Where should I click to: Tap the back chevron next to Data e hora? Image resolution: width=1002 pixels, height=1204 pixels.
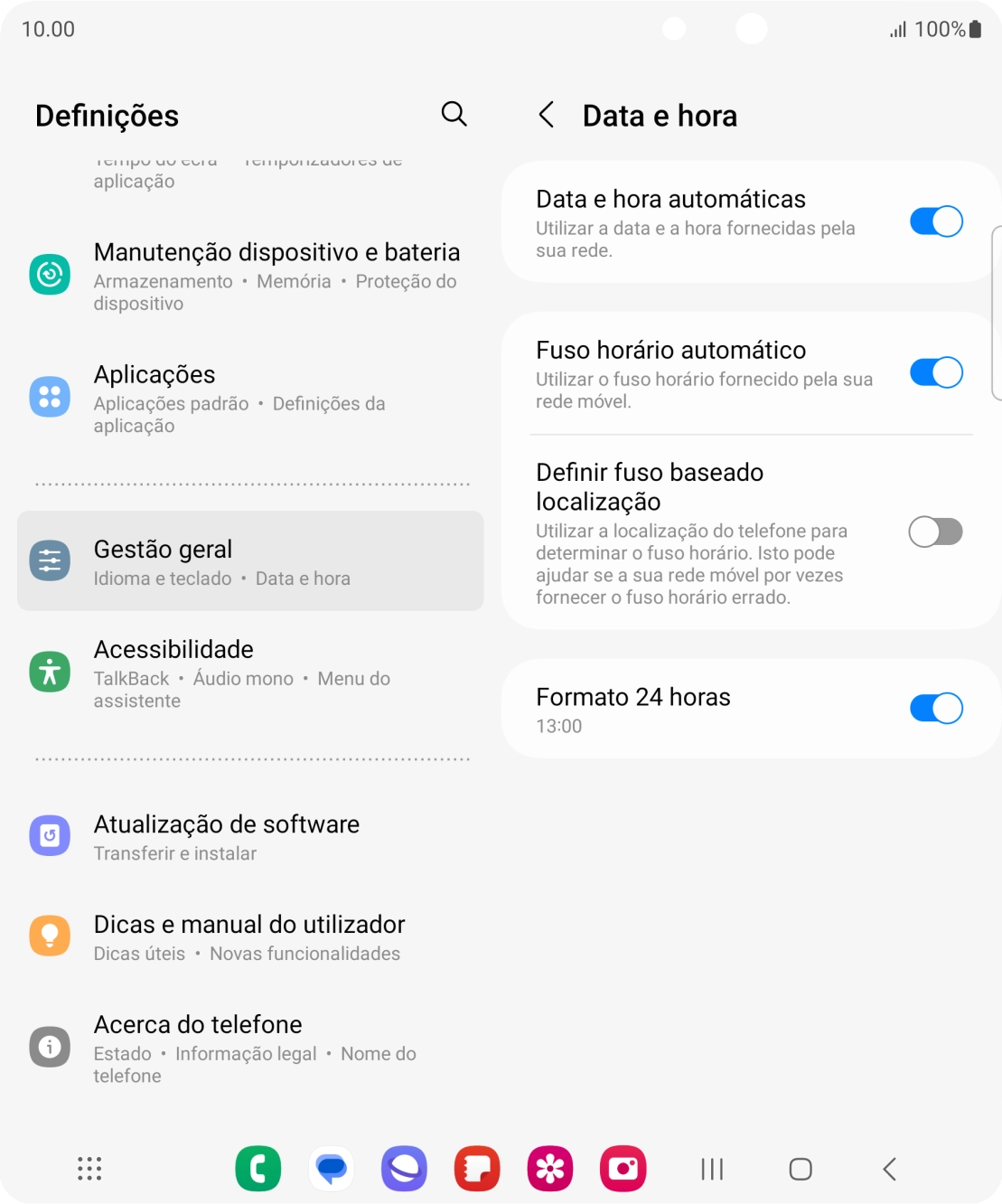point(547,115)
